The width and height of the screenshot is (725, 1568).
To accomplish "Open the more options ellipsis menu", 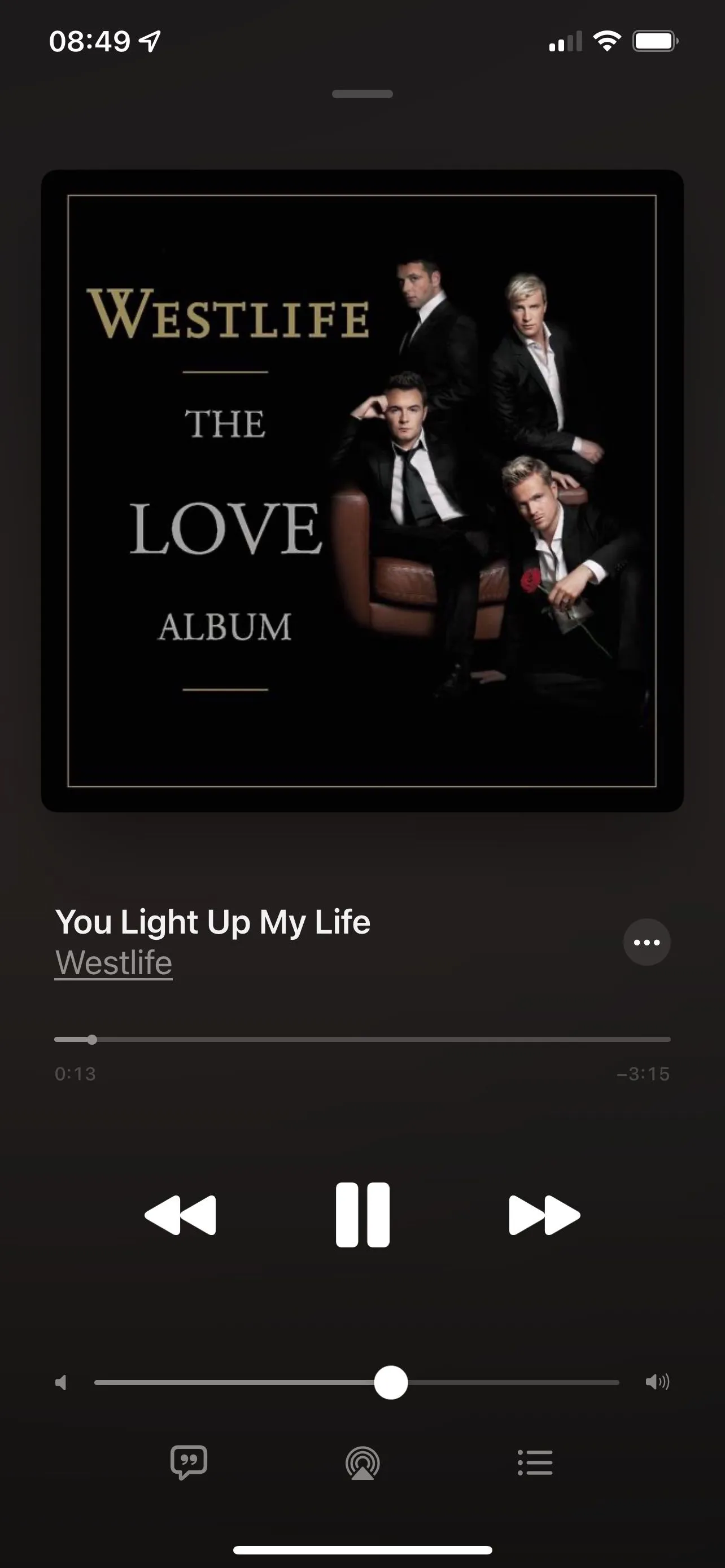I will pyautogui.click(x=647, y=942).
